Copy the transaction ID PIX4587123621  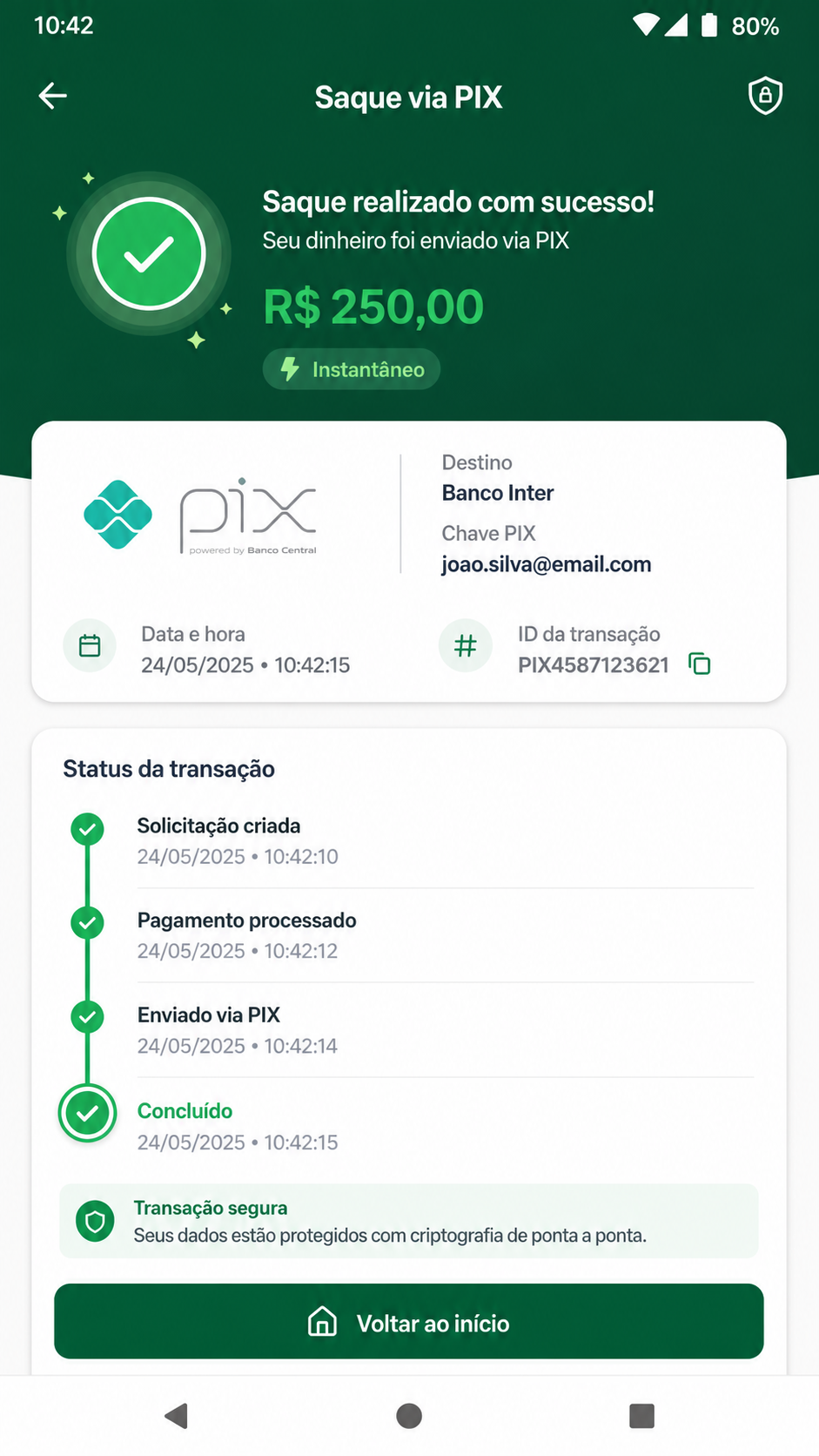700,664
